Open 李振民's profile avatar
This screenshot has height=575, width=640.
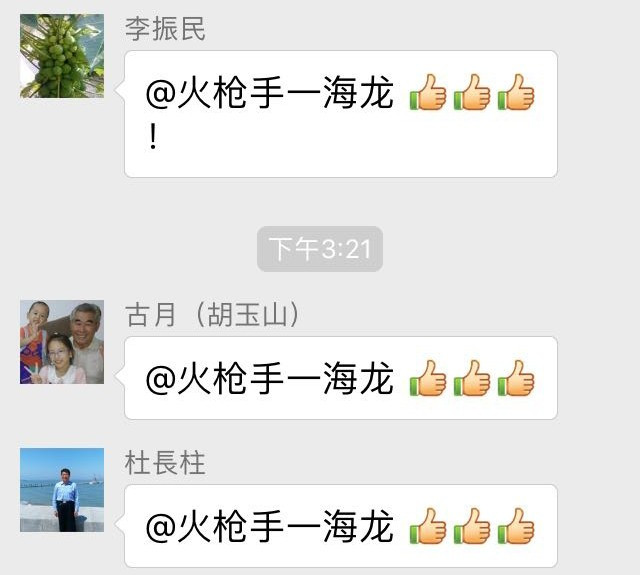(x=62, y=56)
